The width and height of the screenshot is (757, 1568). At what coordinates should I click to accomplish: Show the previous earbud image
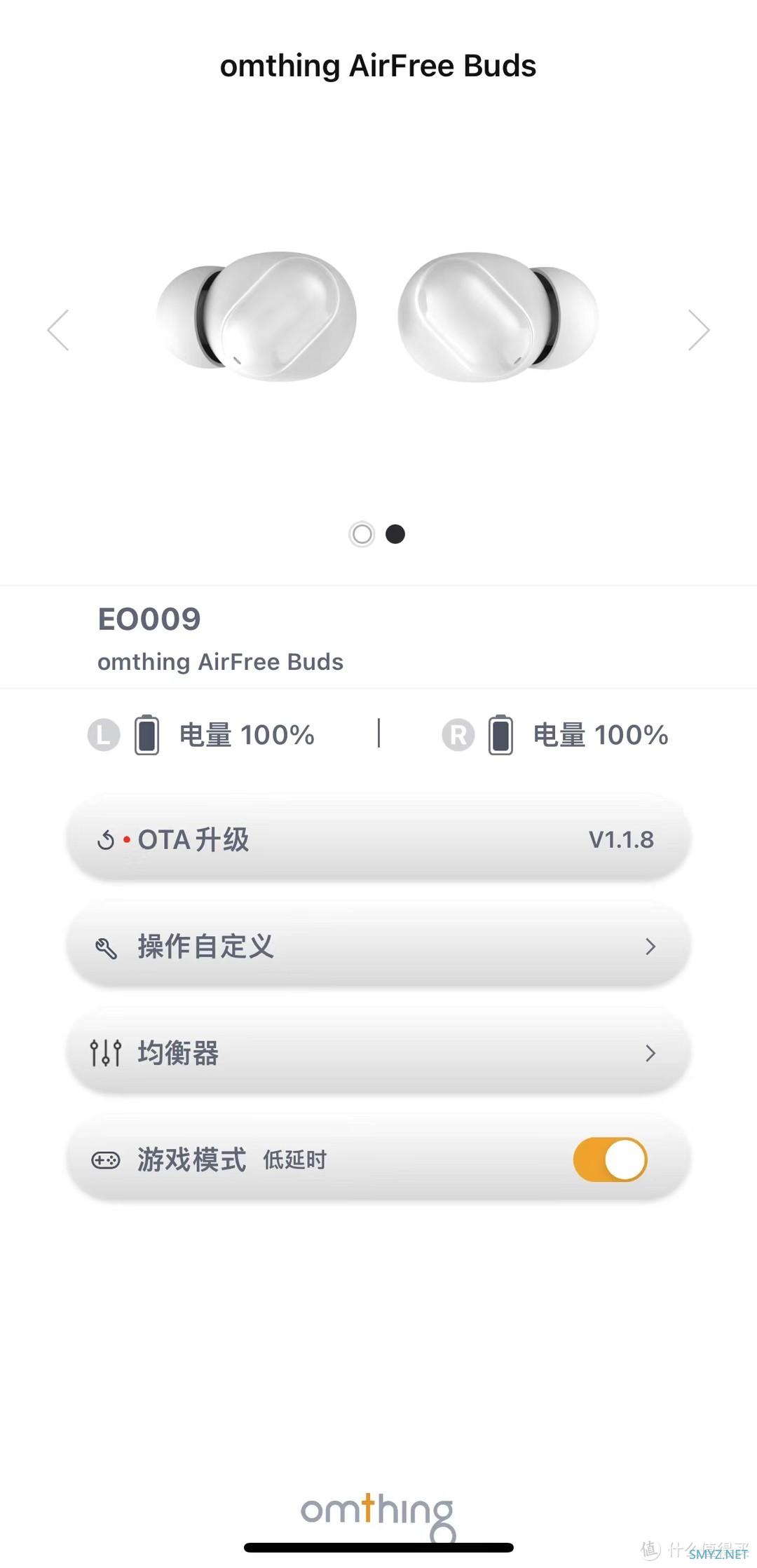pos(58,329)
